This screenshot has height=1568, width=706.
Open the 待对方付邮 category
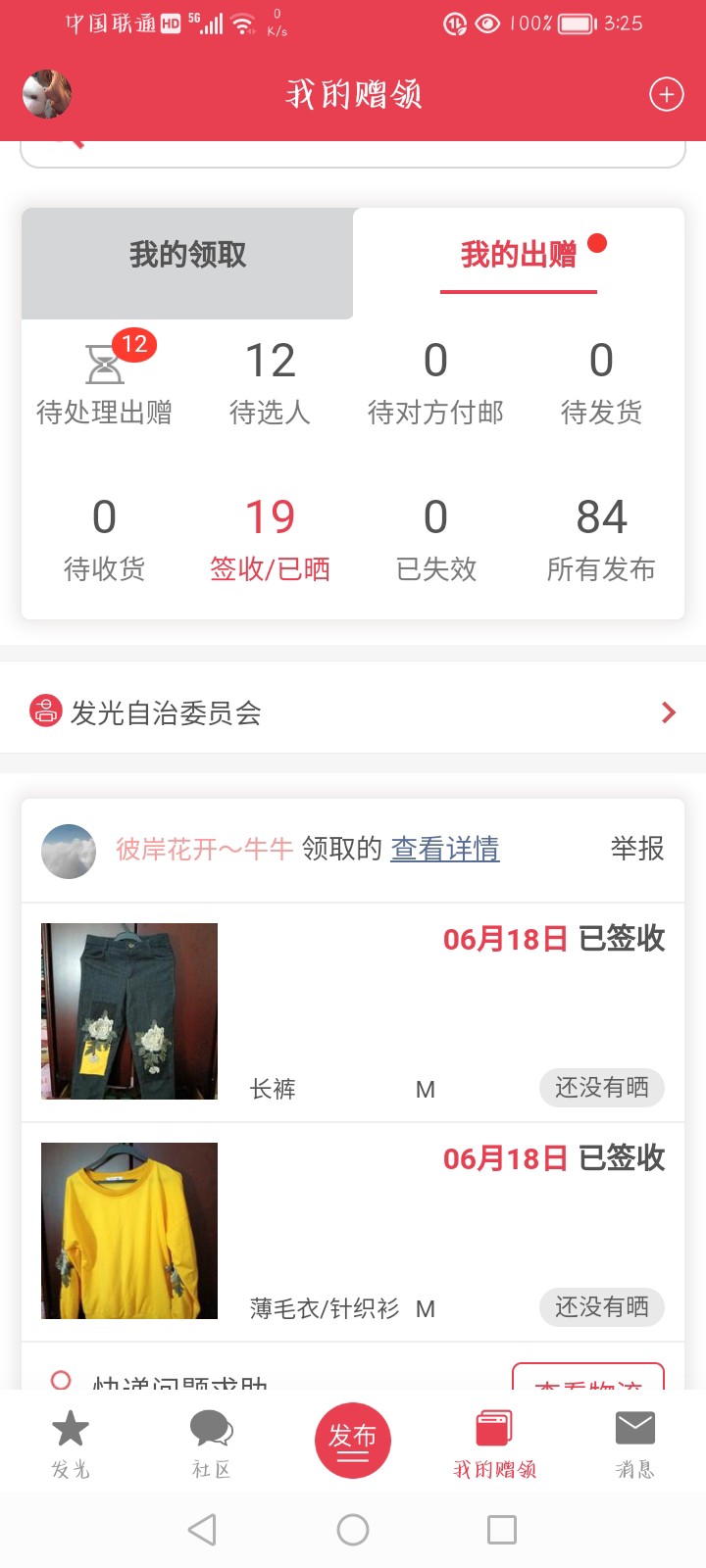[435, 385]
